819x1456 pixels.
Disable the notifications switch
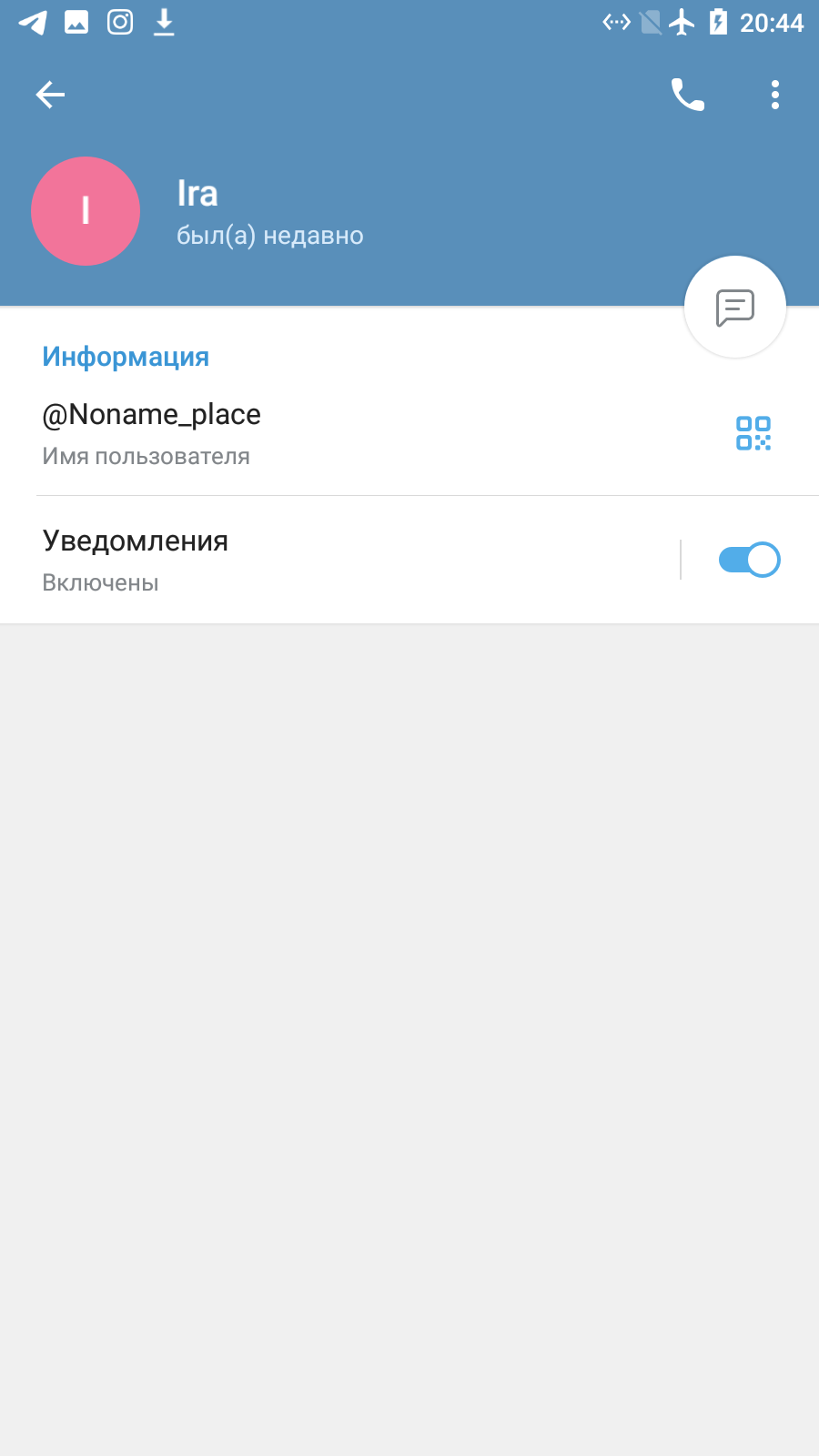(x=749, y=560)
